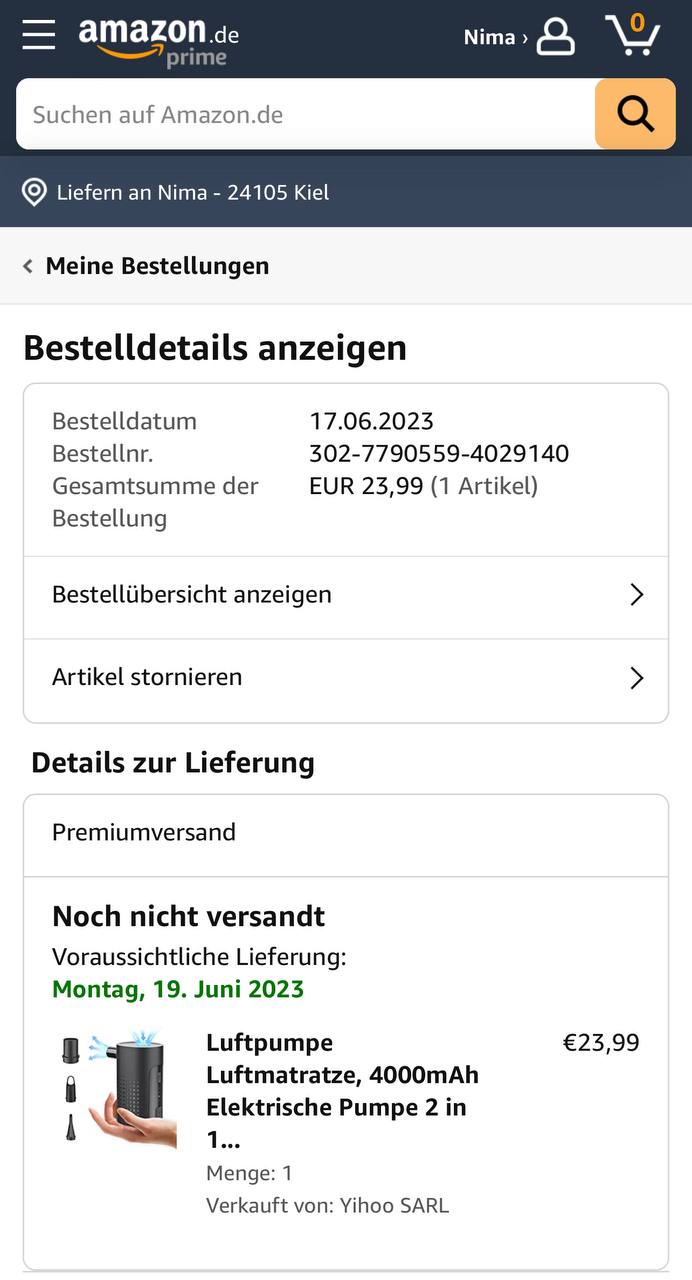The height and width of the screenshot is (1280, 692).
Task: Change the delivery address for Nima in Kiel
Action: pos(176,192)
